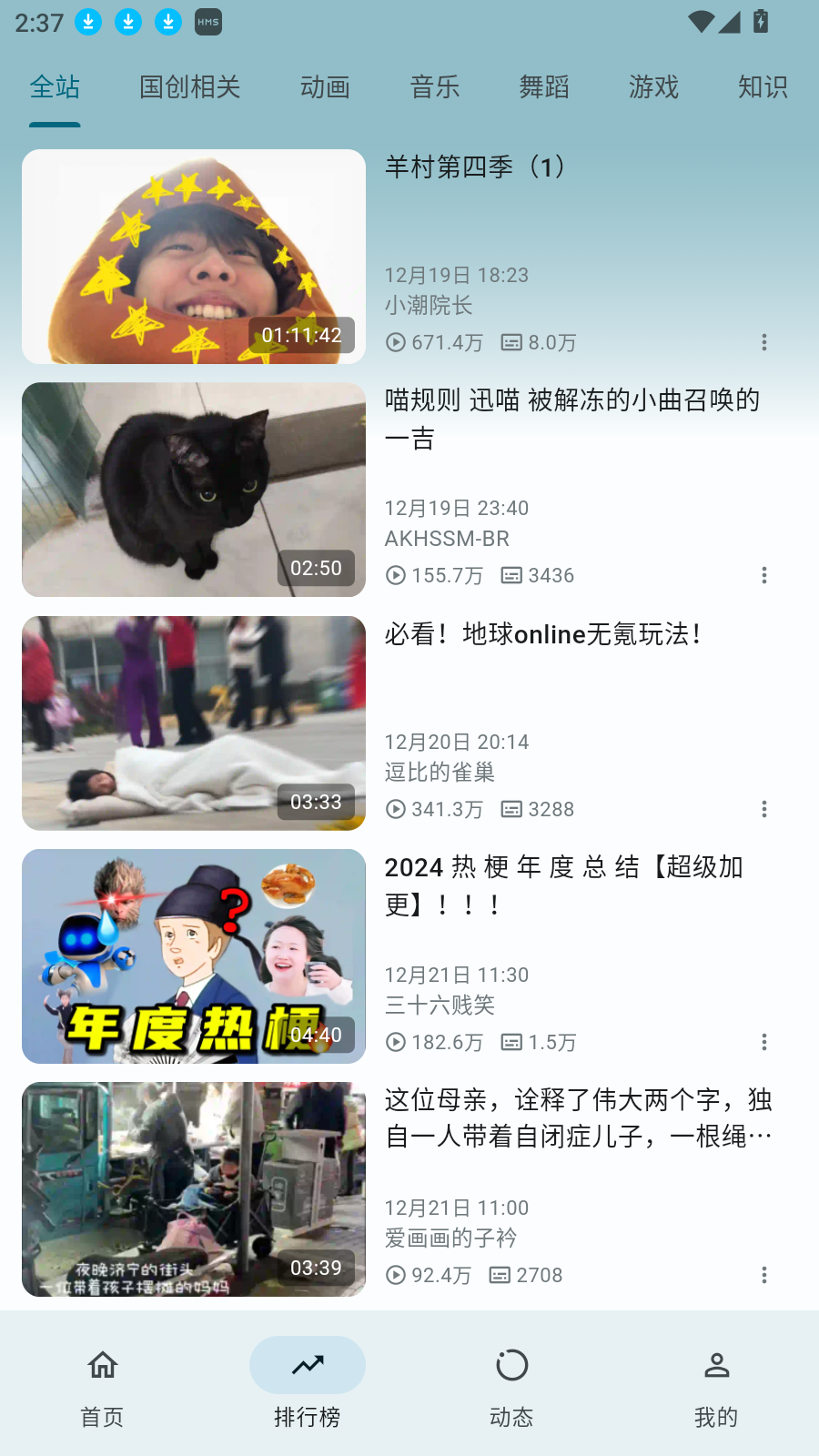Tap the 全站 tab

coord(55,87)
